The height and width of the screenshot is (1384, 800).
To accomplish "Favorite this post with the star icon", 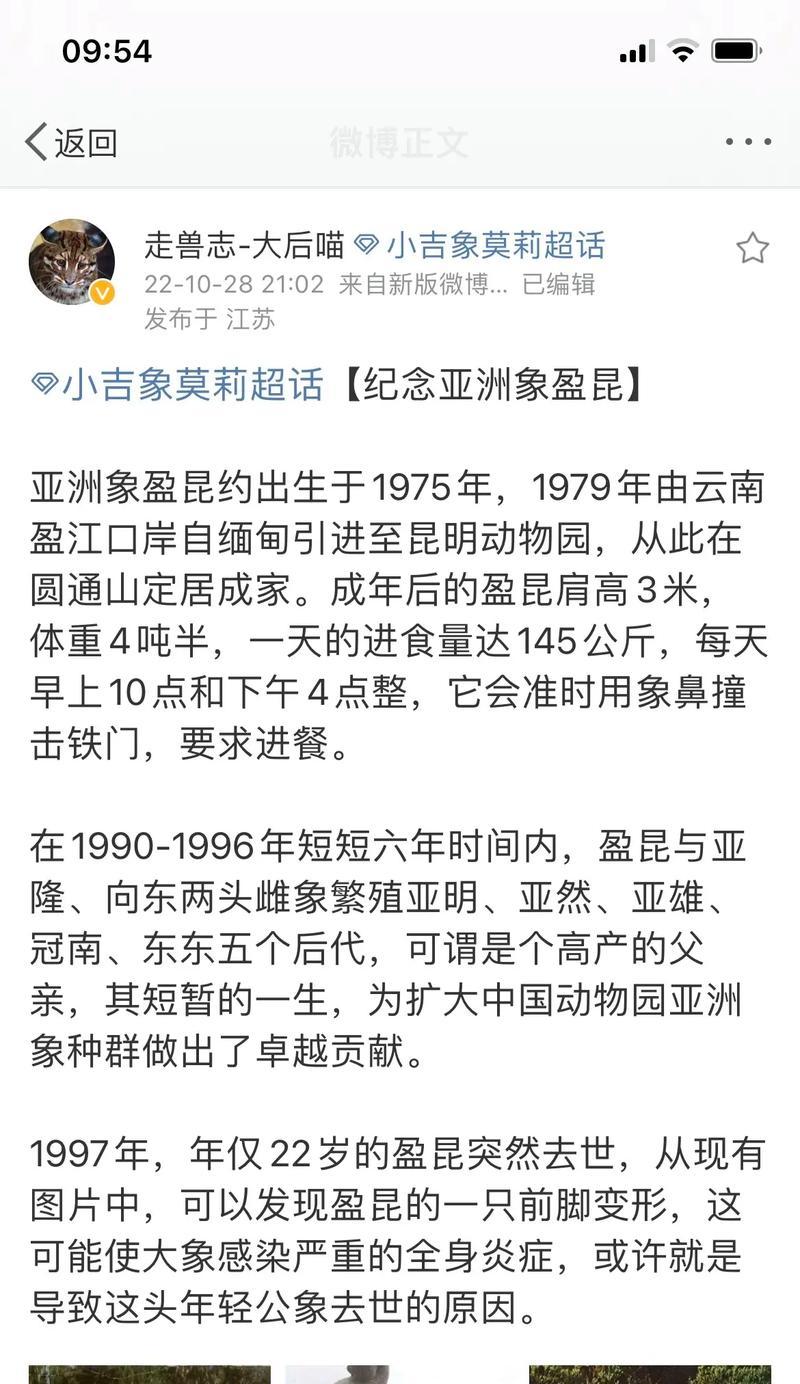I will 752,248.
